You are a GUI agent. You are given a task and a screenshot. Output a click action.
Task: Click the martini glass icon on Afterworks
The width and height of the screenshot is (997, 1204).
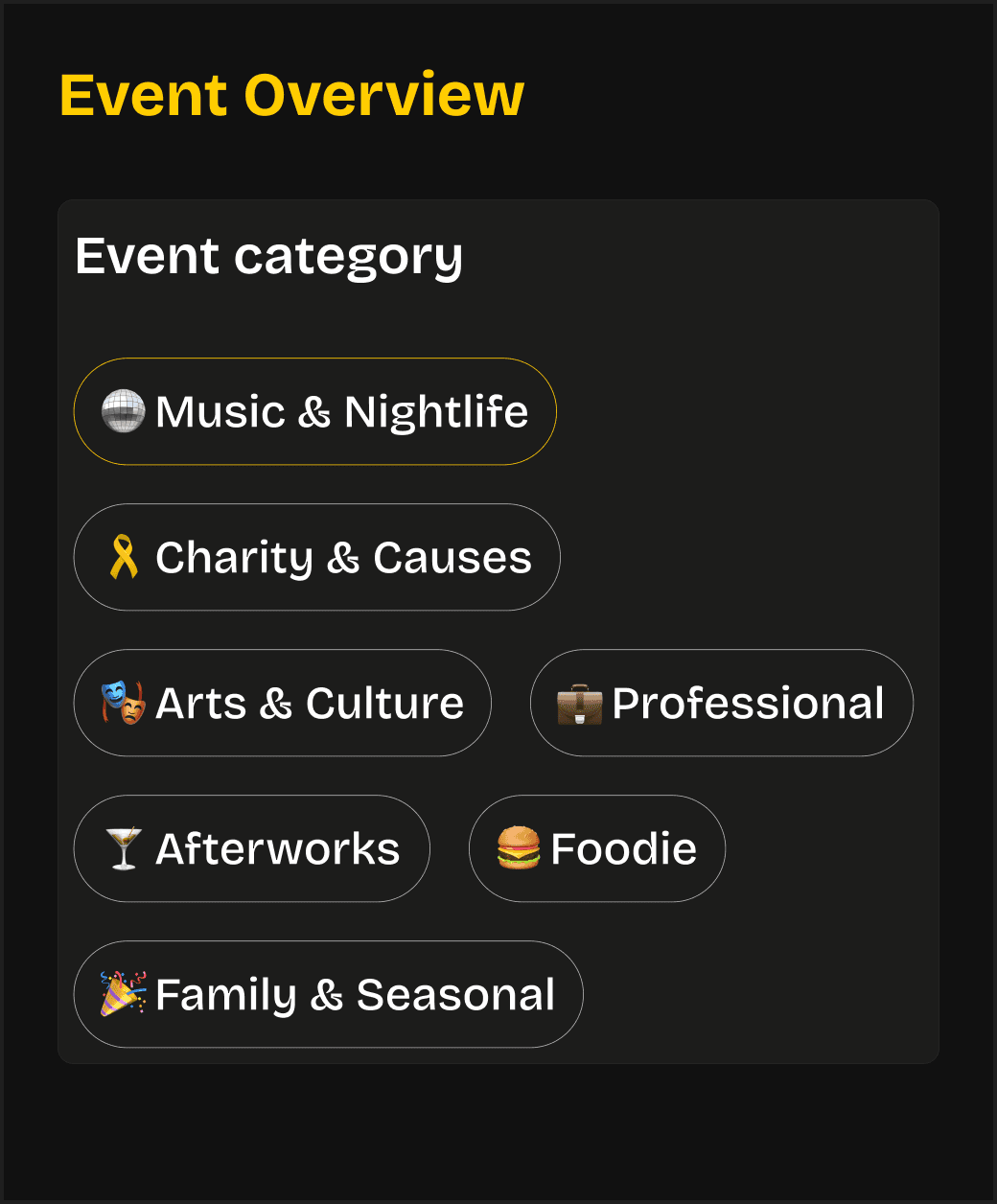[x=124, y=848]
